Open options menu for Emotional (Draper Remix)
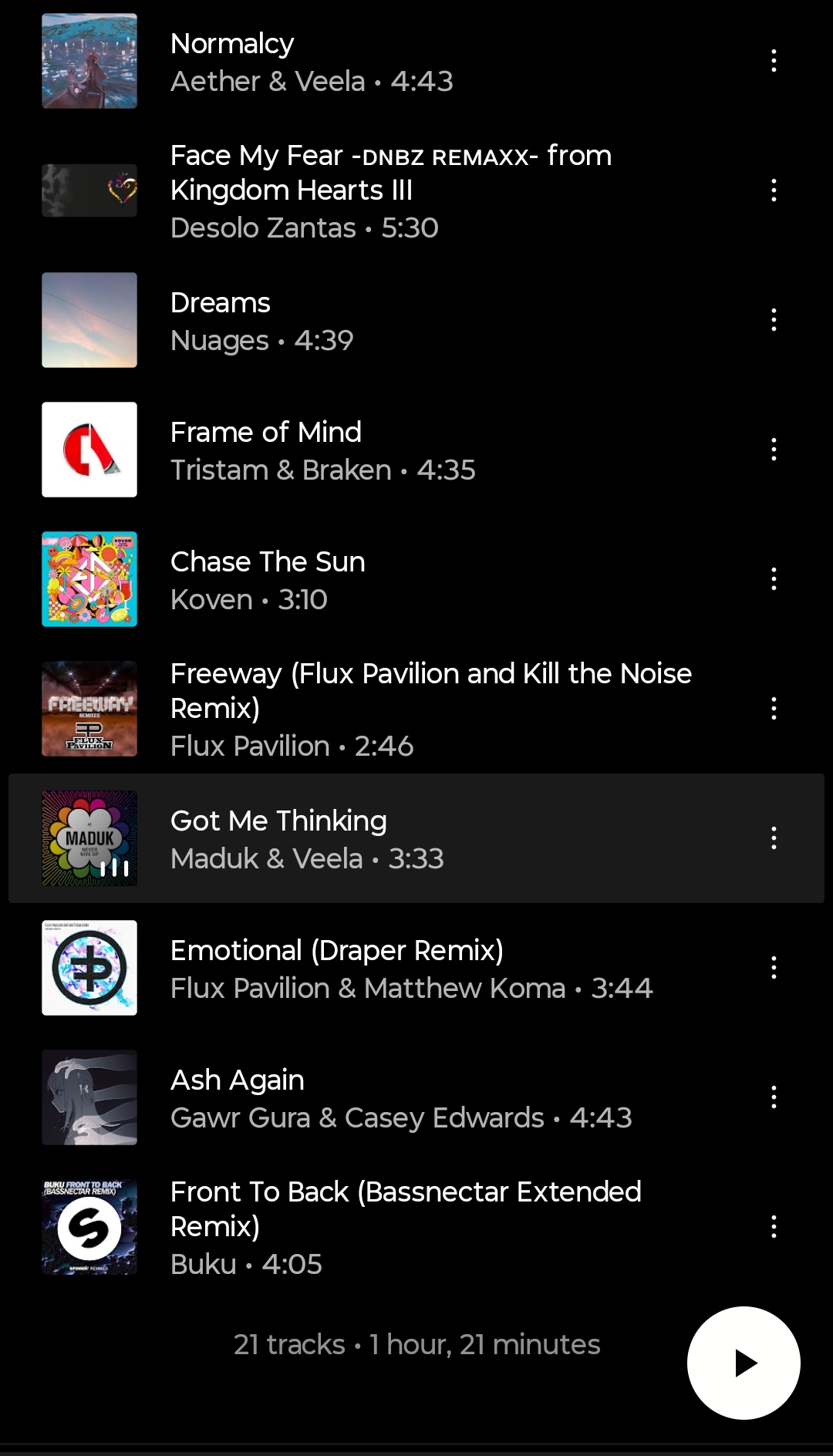Viewport: 833px width, 1456px height. (x=774, y=968)
